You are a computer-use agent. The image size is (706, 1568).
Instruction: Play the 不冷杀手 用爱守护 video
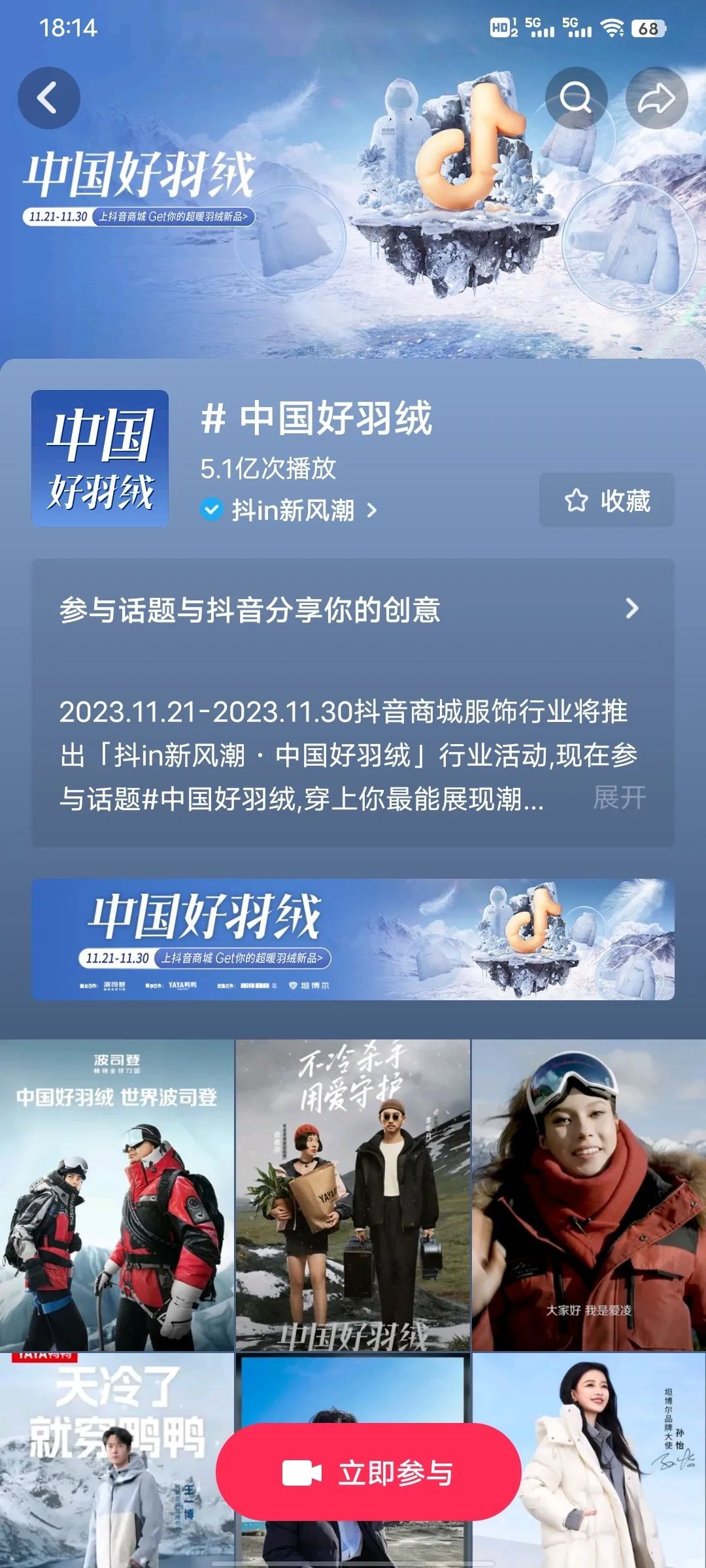(x=352, y=1196)
